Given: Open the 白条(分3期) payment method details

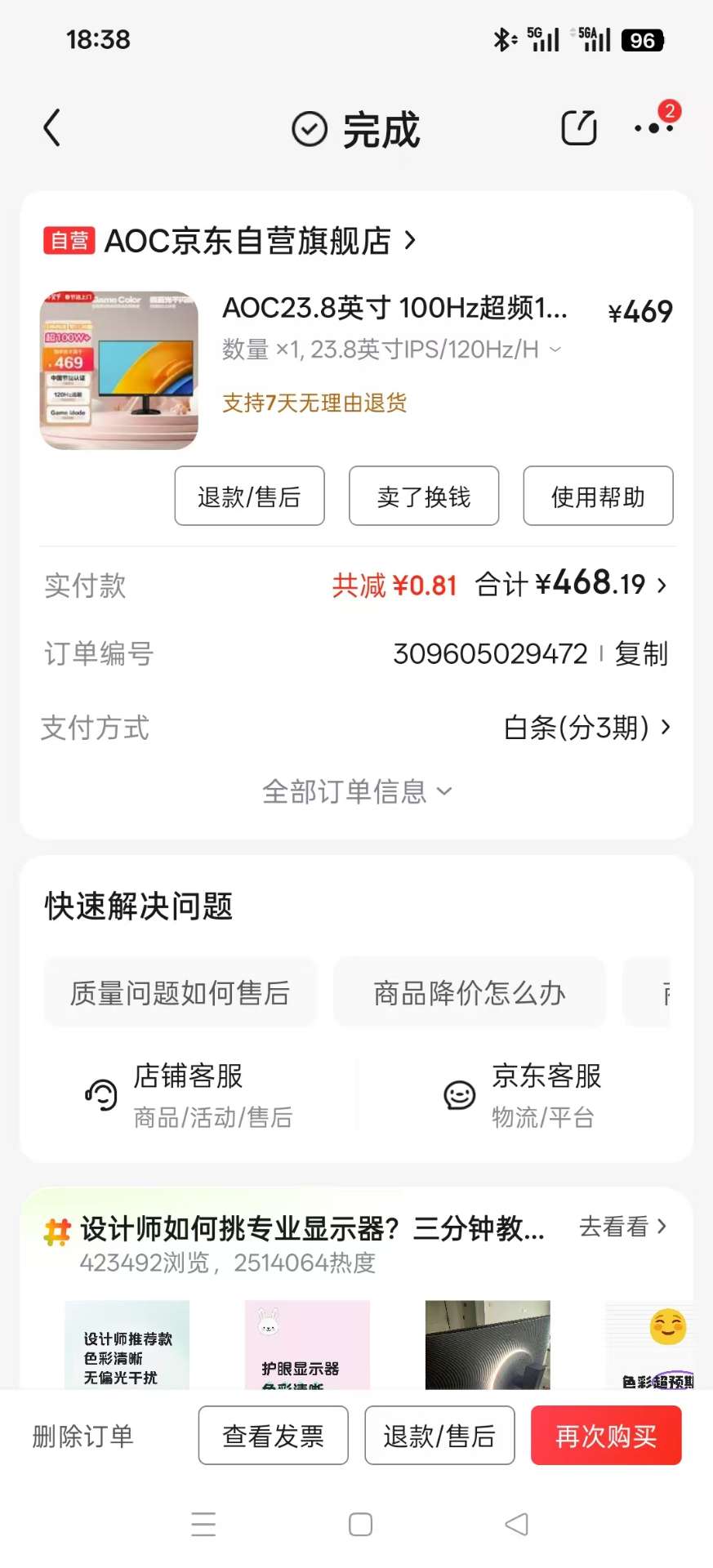Looking at the screenshot, I should 586,727.
